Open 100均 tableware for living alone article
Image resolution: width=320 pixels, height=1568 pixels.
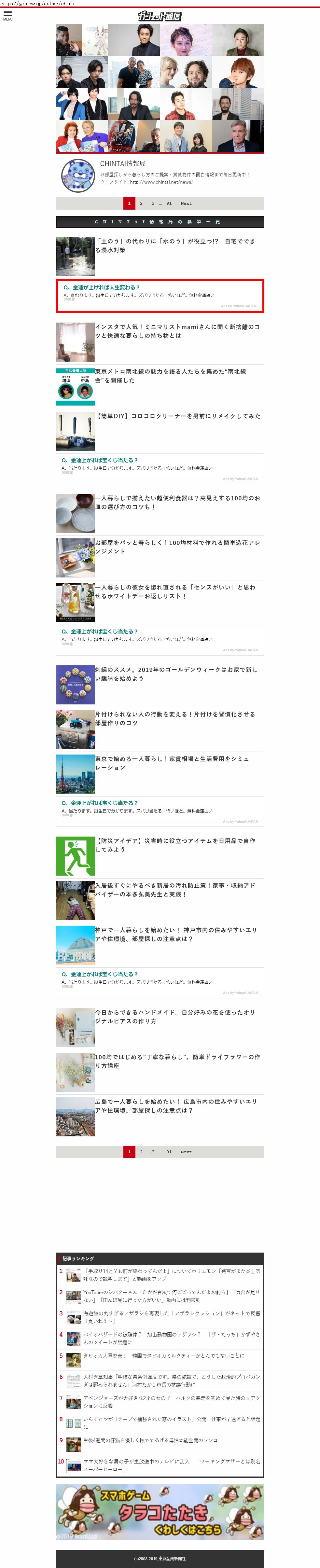click(x=177, y=502)
